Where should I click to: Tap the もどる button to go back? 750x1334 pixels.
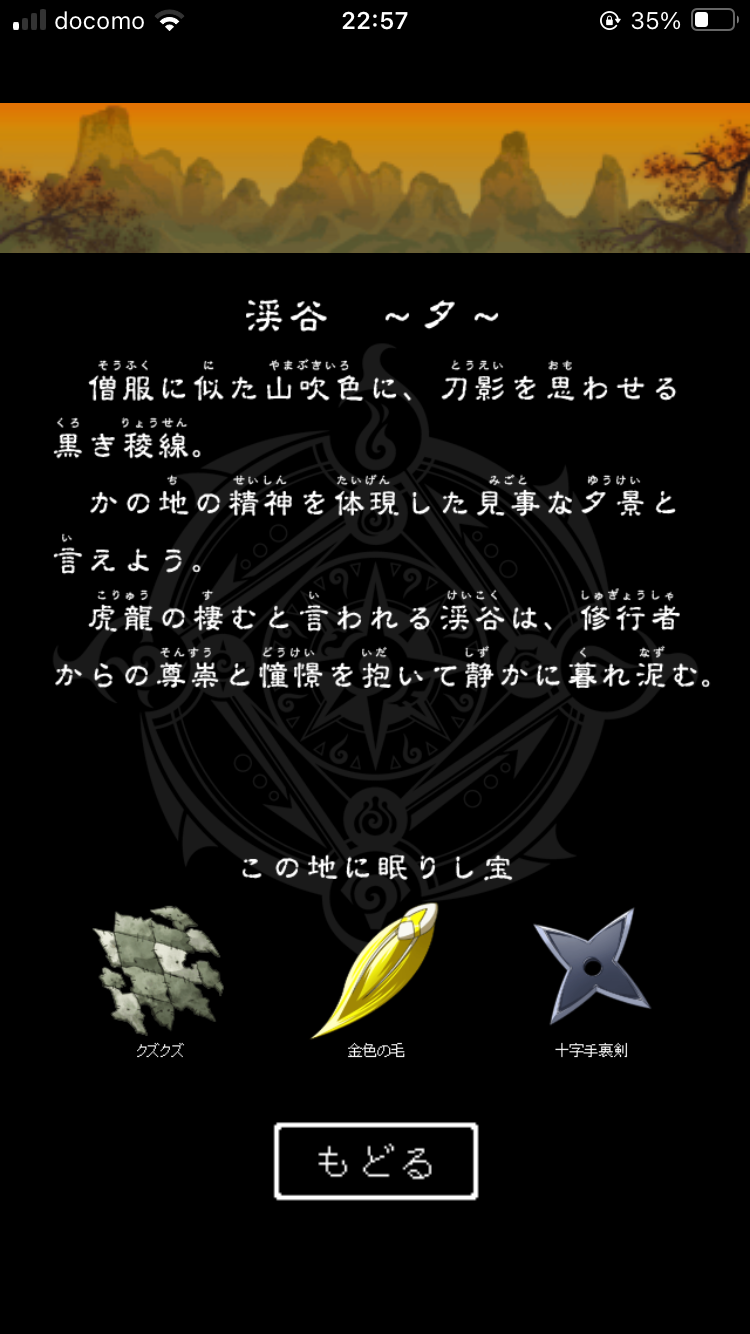pyautogui.click(x=376, y=1161)
